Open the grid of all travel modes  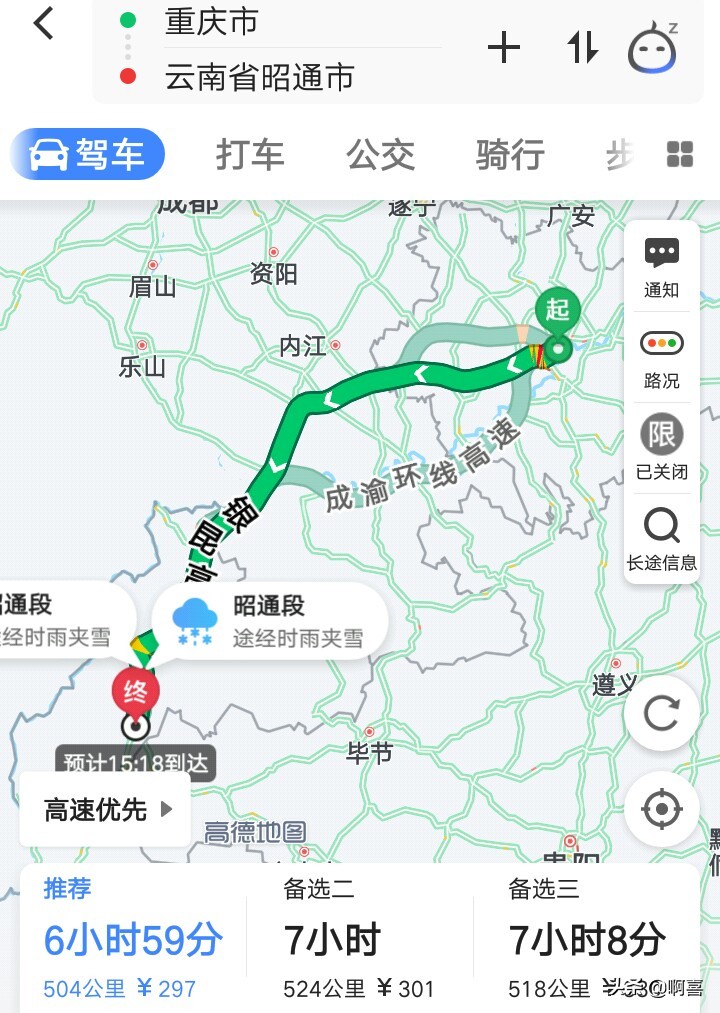680,155
